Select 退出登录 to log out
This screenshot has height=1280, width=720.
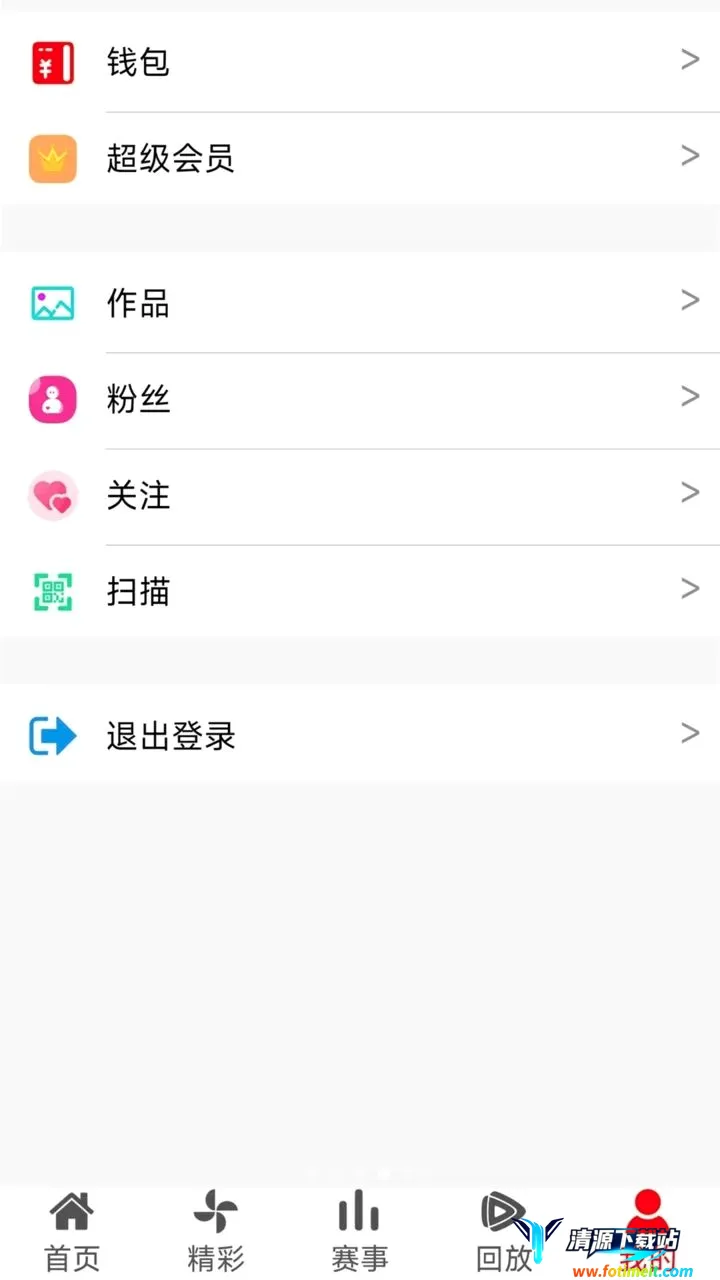pos(360,736)
